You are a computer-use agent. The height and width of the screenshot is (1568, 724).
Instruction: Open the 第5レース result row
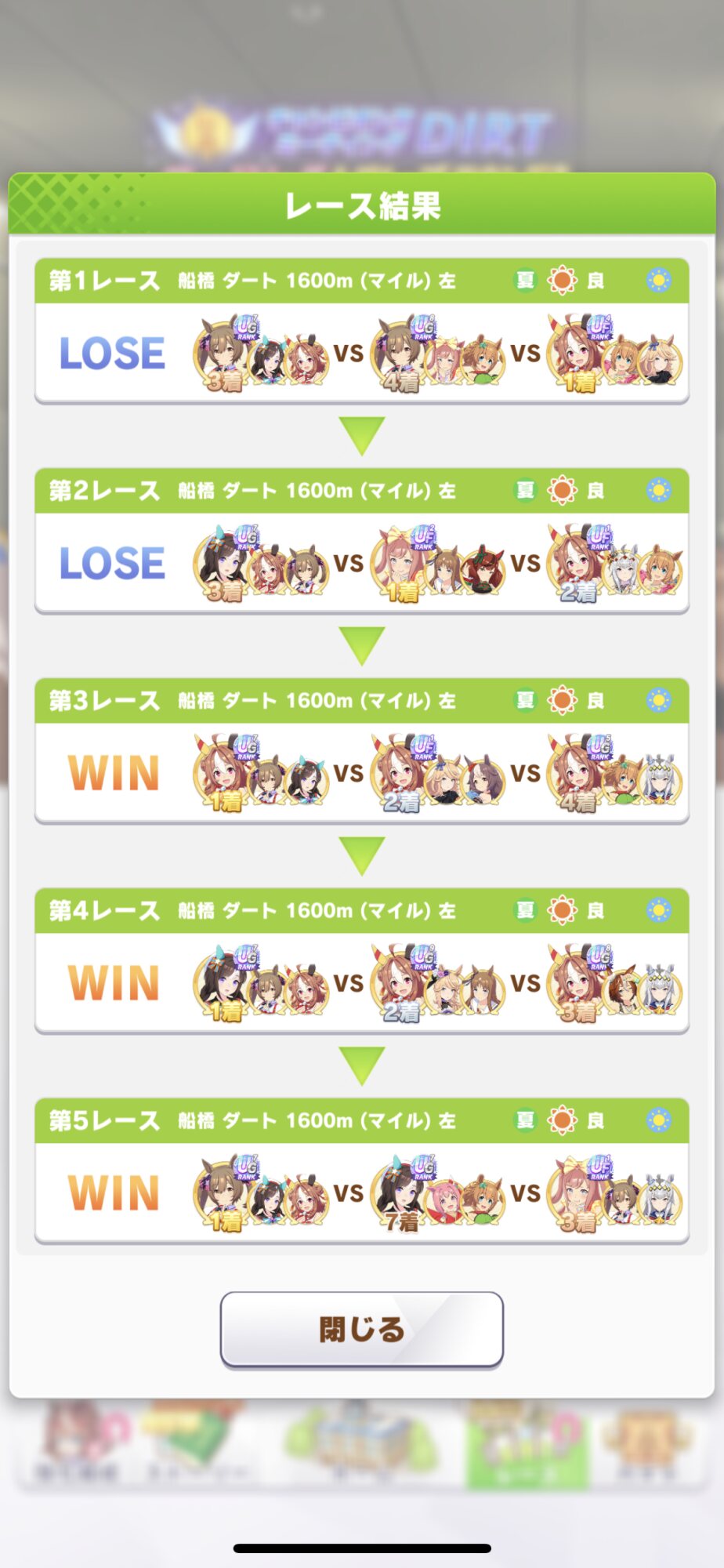tap(361, 1171)
